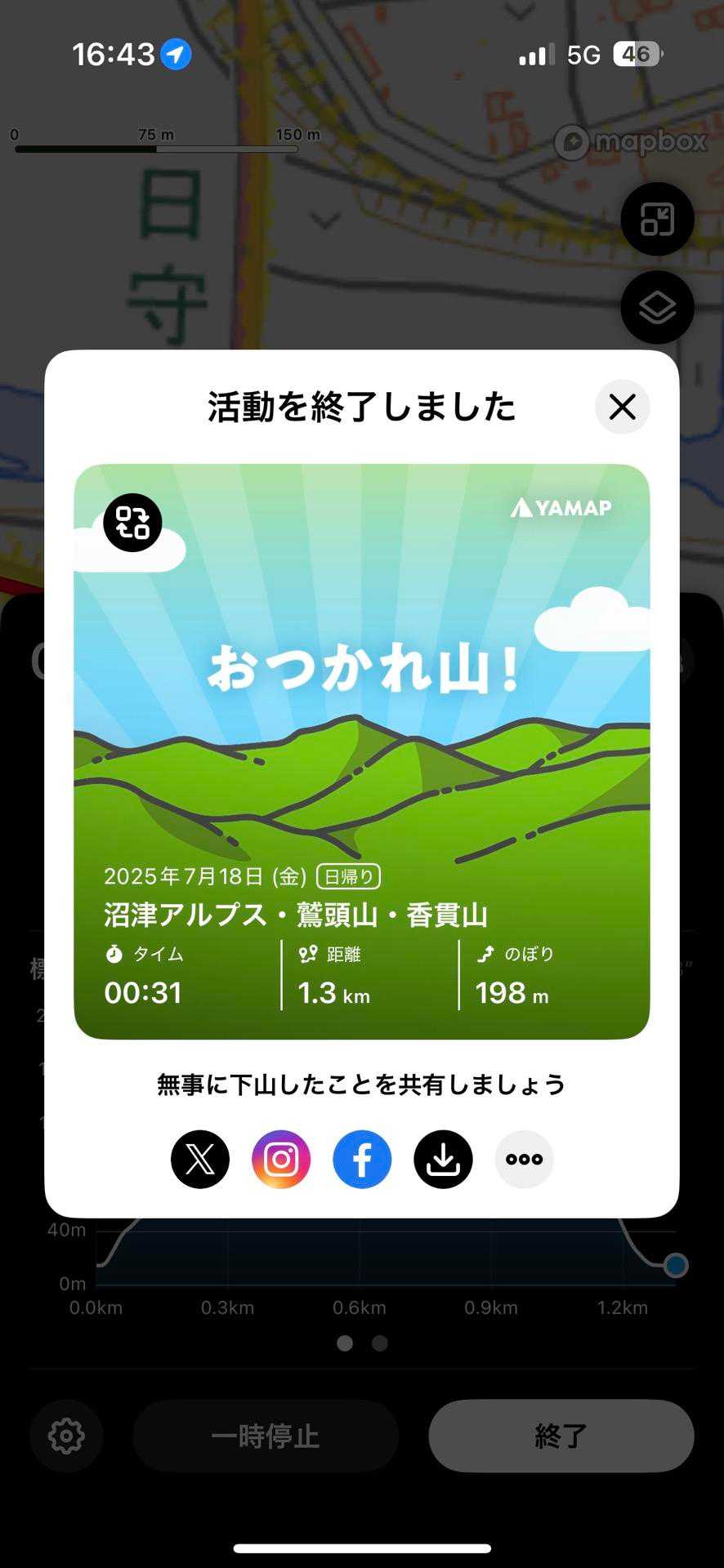Image resolution: width=724 pixels, height=1568 pixels.
Task: Post the activity to Facebook
Action: [362, 1159]
